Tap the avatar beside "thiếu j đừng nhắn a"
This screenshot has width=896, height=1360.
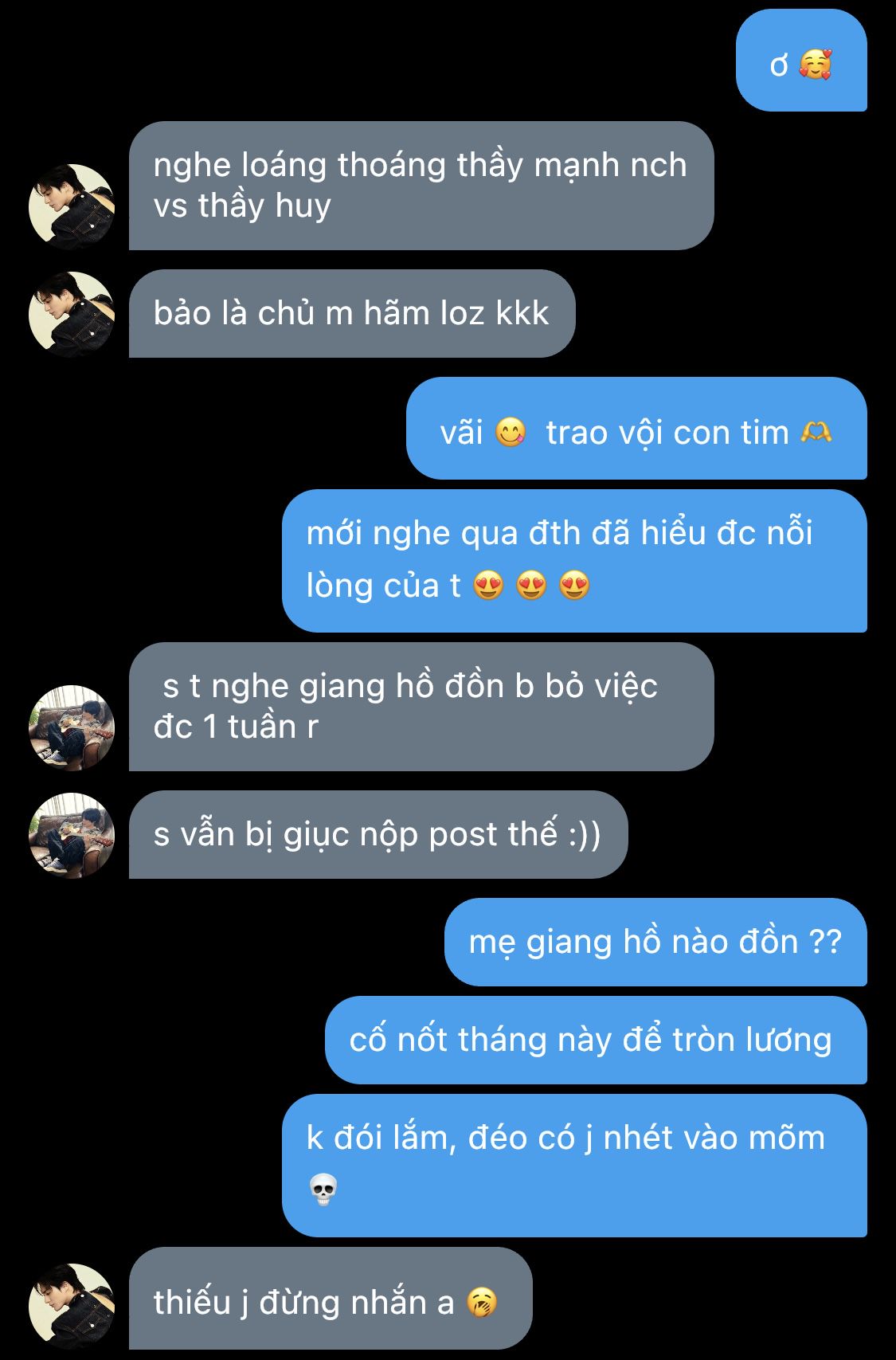(72, 1306)
